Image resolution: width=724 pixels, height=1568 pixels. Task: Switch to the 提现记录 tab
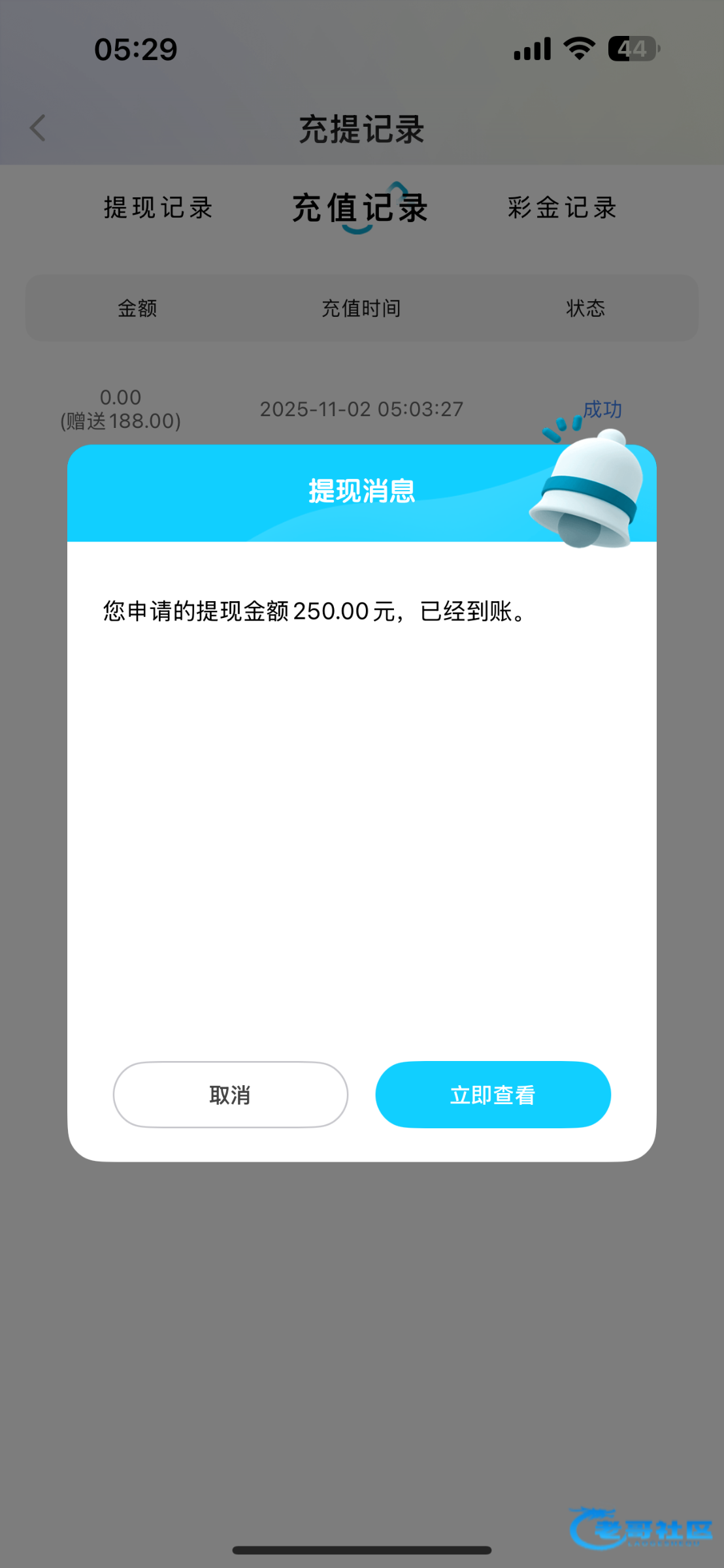159,208
